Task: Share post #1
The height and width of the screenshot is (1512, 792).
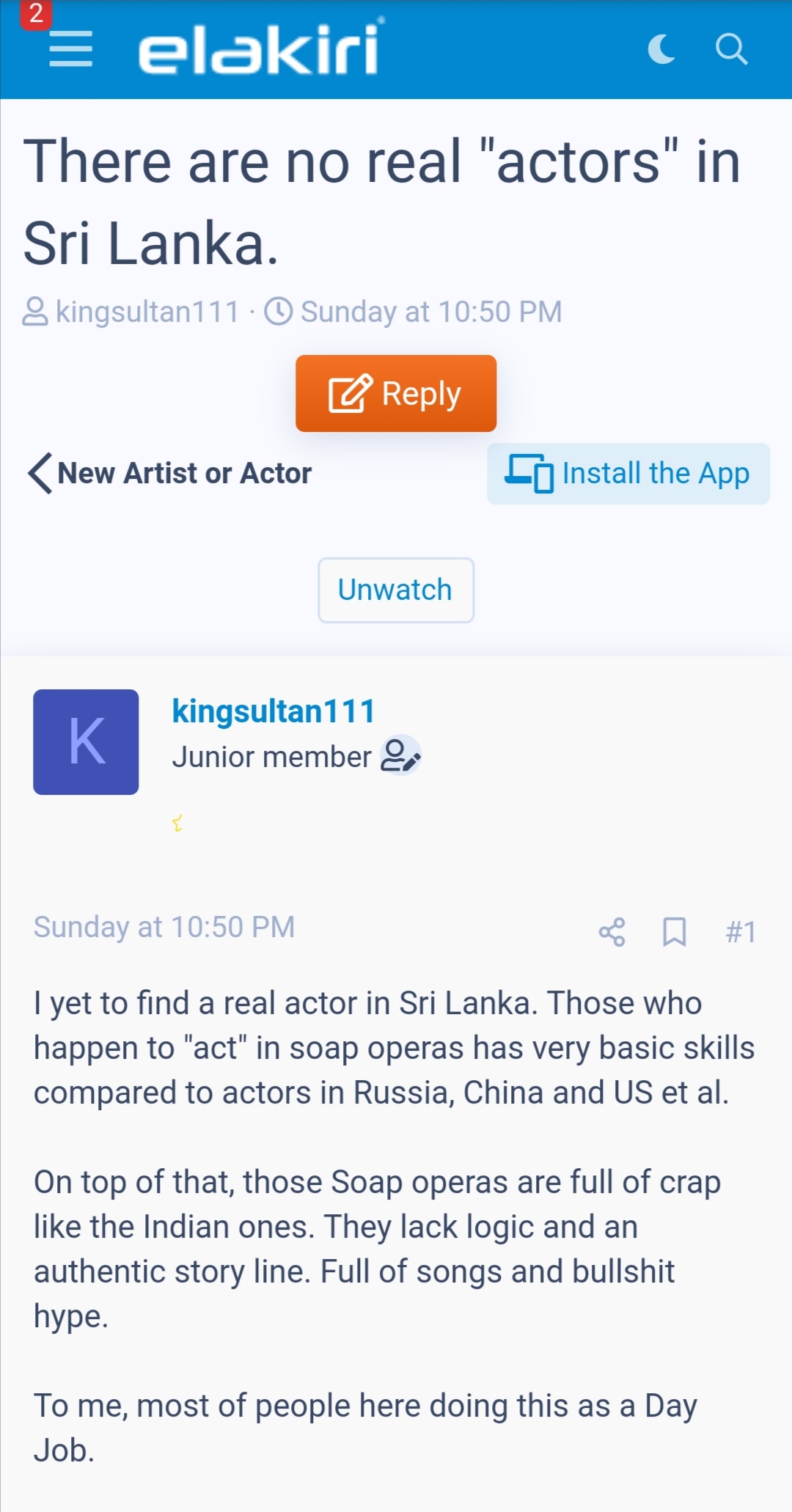Action: (612, 932)
